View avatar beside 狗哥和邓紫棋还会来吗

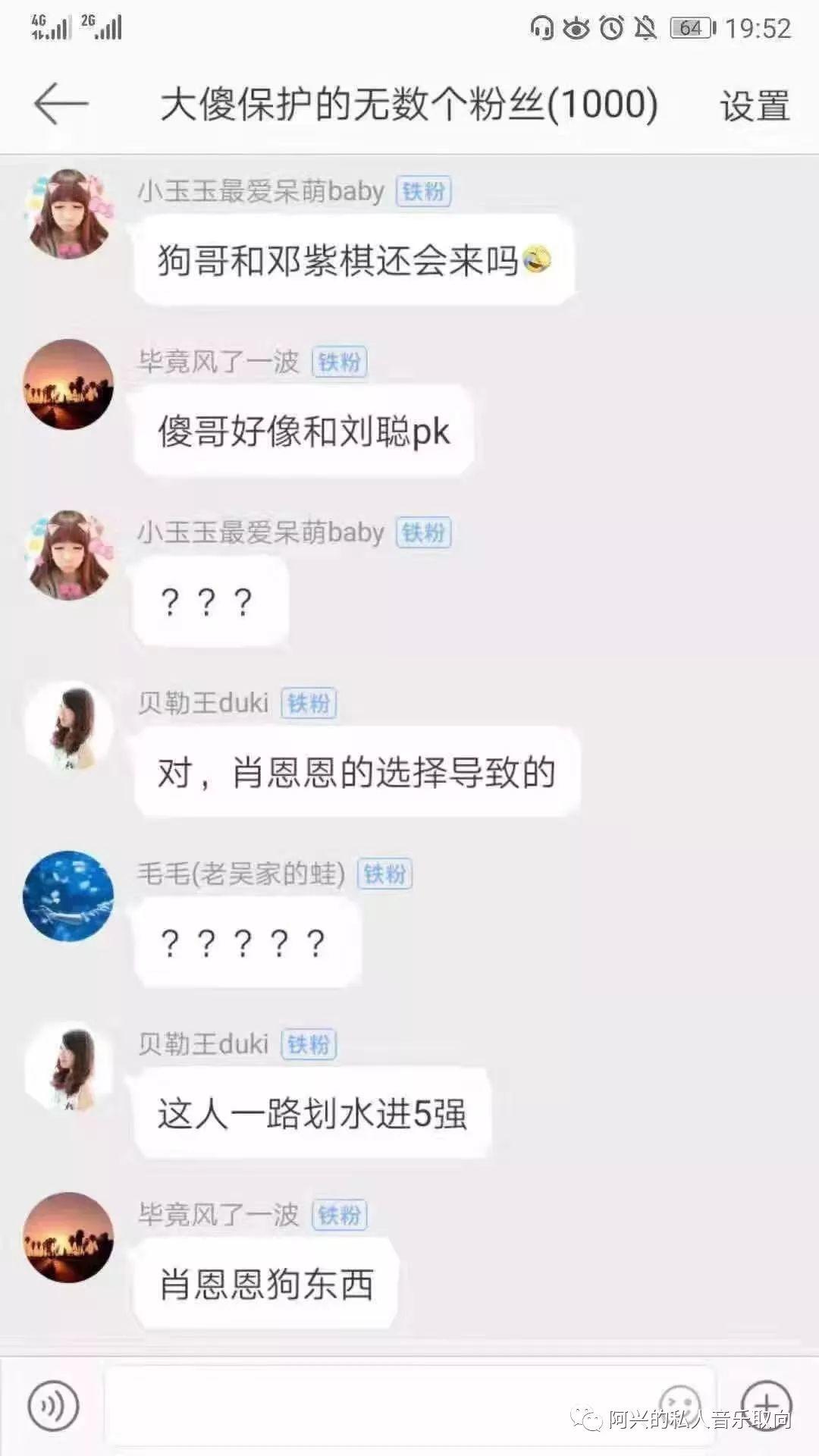[68, 215]
